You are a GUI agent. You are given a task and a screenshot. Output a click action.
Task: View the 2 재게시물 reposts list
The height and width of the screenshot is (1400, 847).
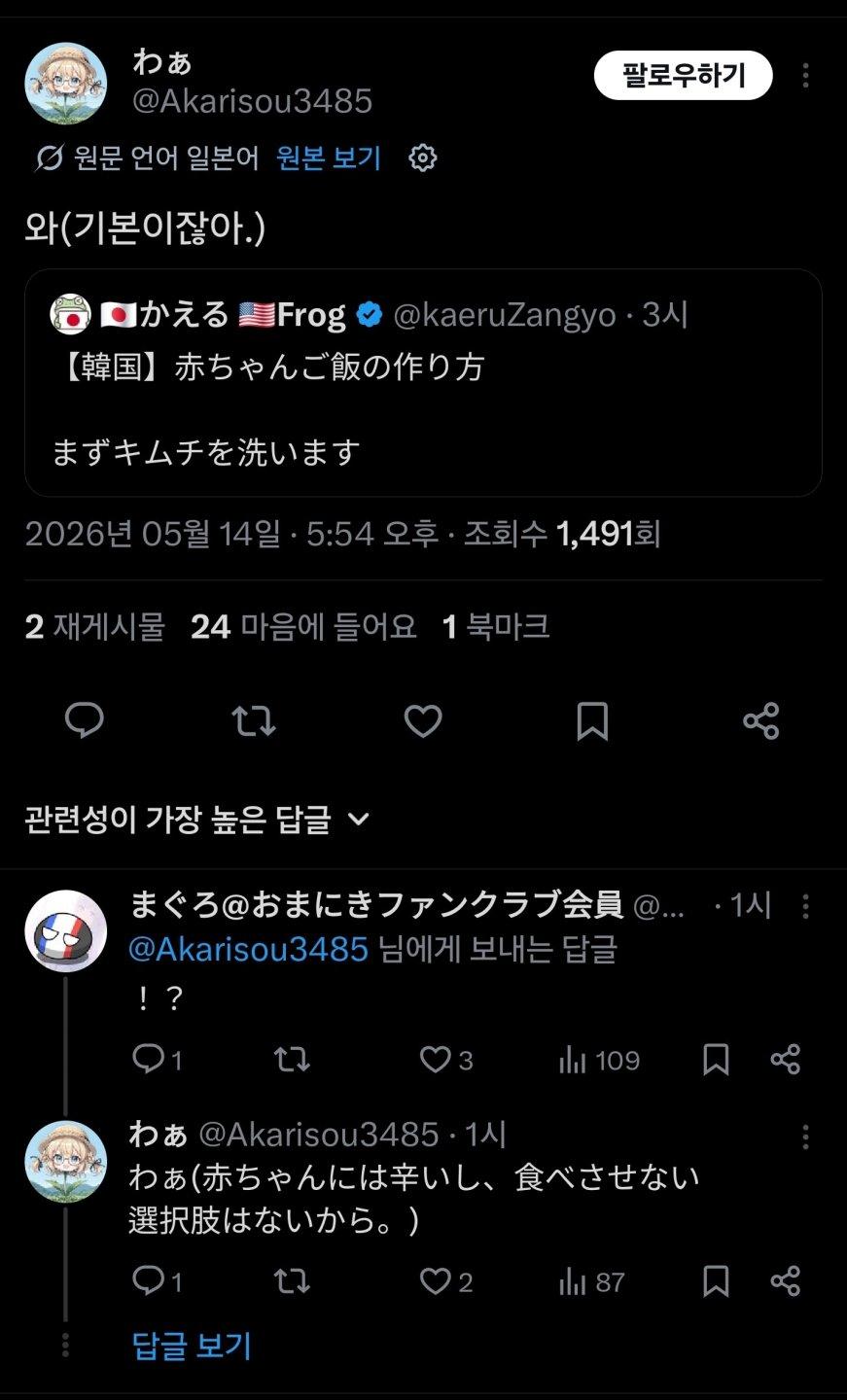click(x=95, y=627)
